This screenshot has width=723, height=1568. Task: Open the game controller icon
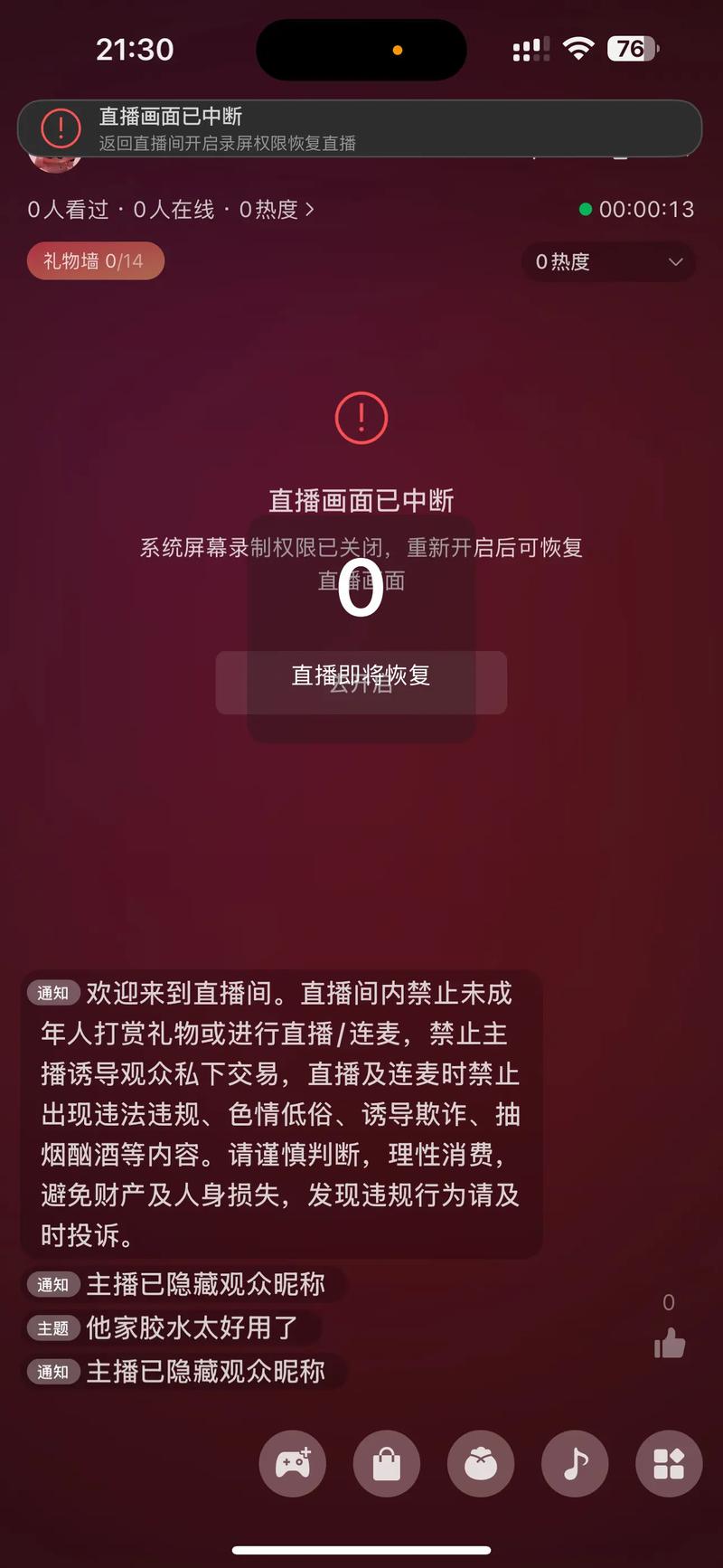point(293,1463)
